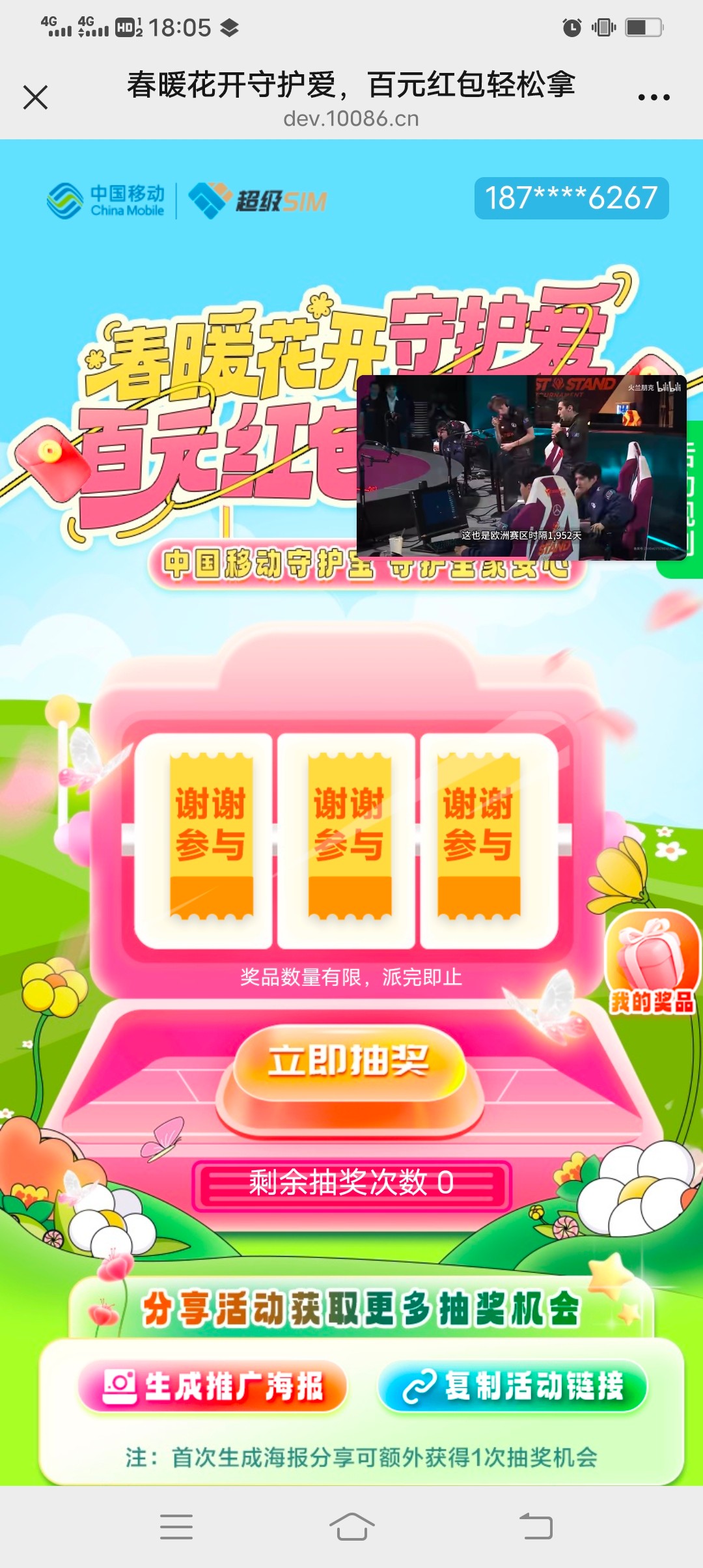This screenshot has width=703, height=1568.
Task: Open the three-dot overflow menu
Action: click(x=654, y=98)
